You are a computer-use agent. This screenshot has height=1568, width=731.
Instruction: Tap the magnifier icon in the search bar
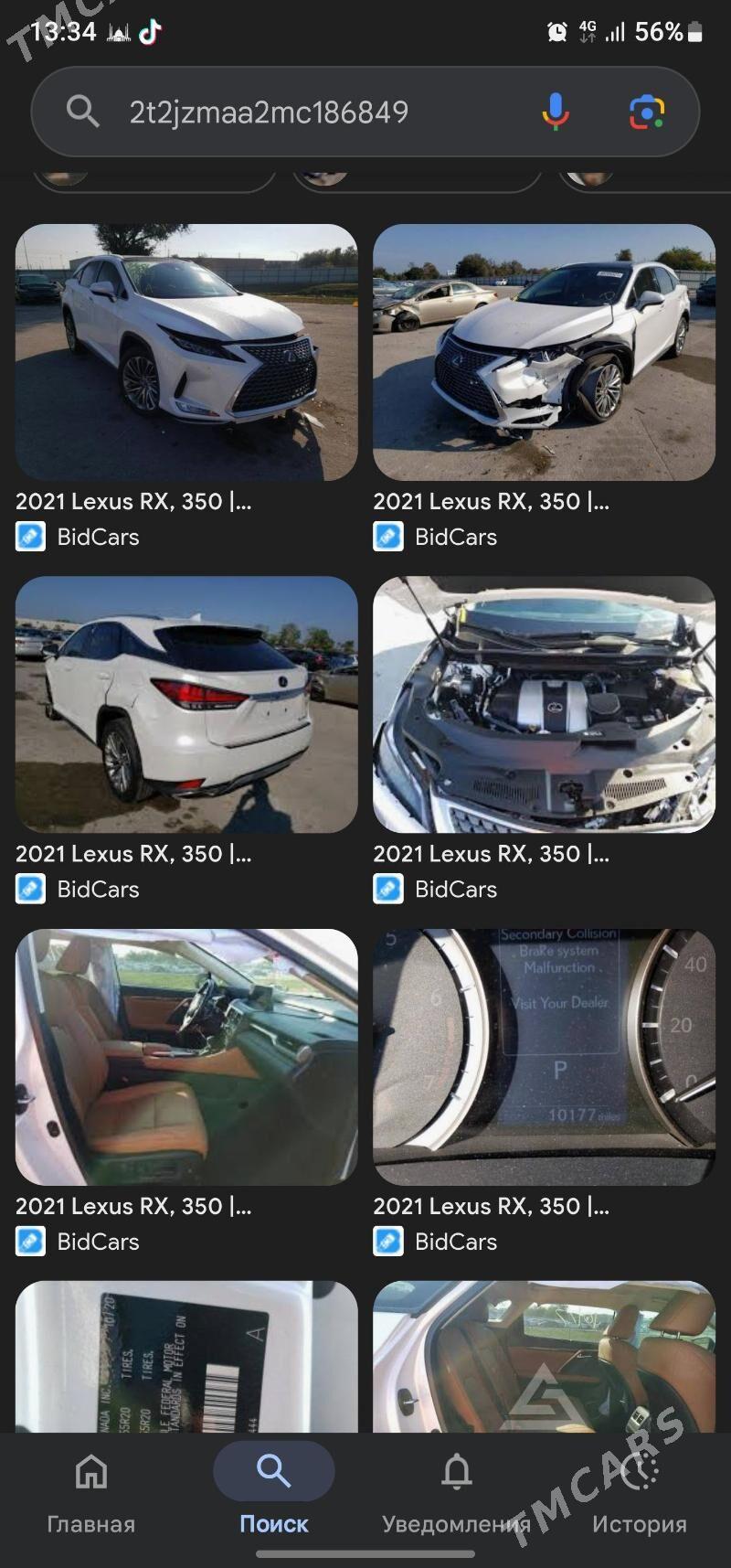(82, 112)
